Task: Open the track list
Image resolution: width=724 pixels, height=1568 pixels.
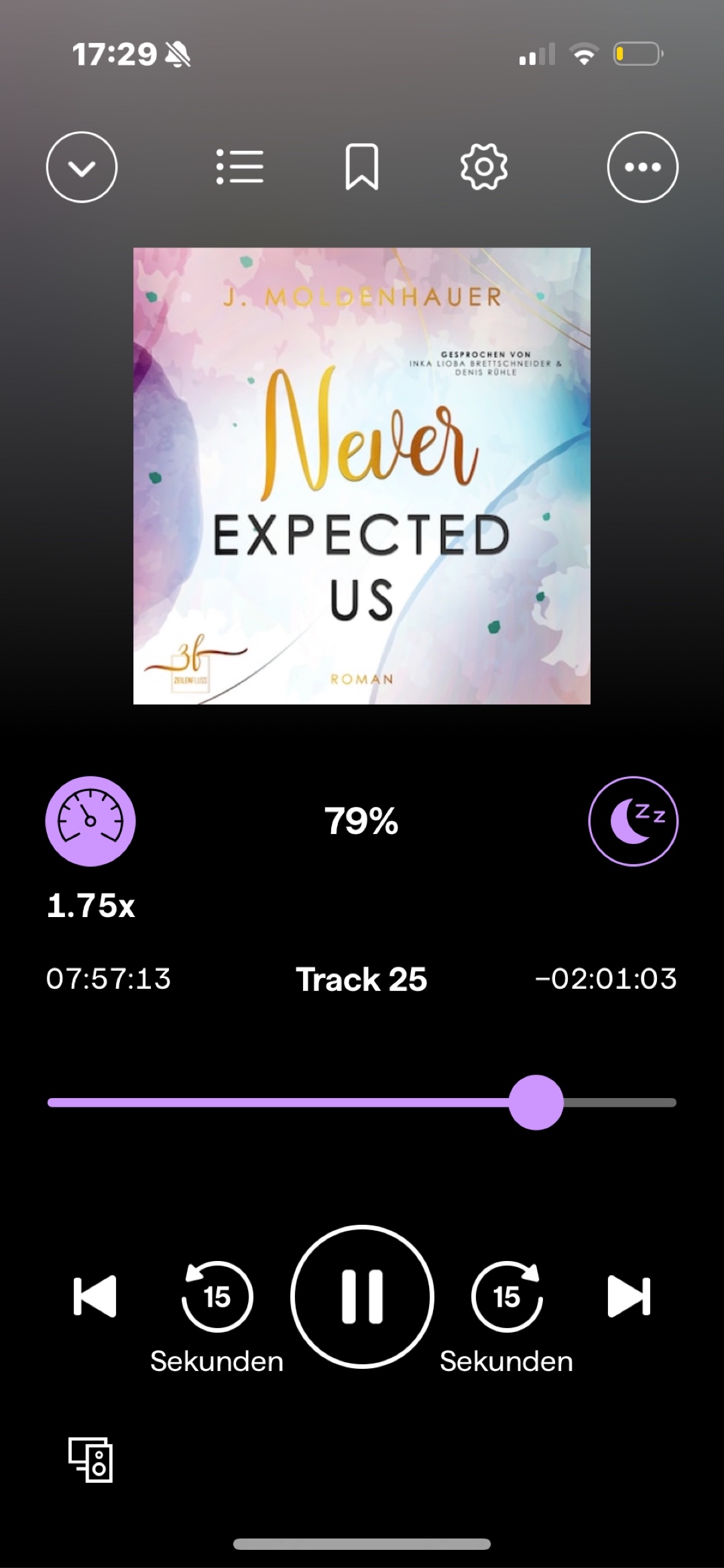Action: point(240,167)
